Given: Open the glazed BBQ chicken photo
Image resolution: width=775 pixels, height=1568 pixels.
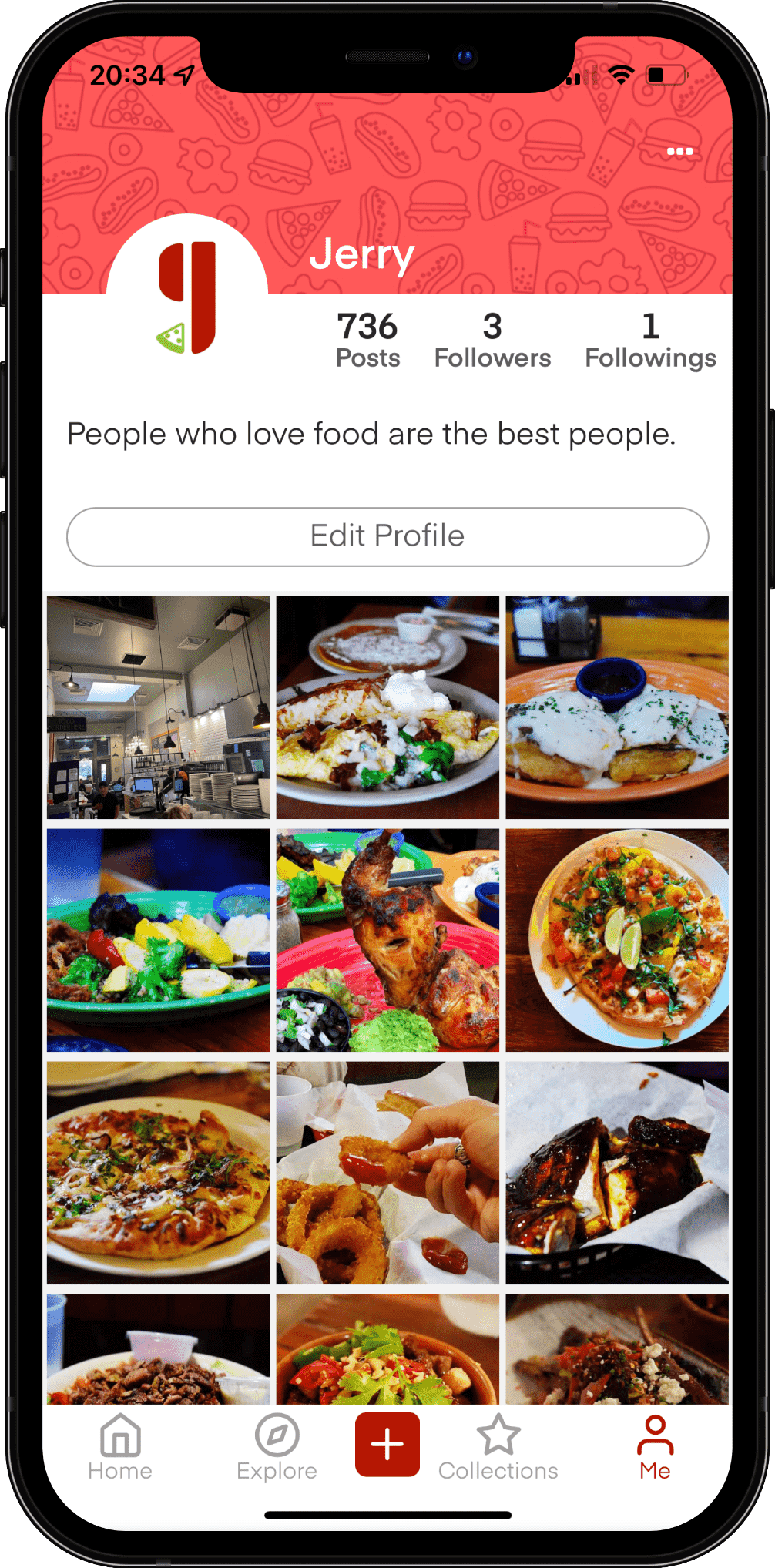Looking at the screenshot, I should tap(617, 1173).
